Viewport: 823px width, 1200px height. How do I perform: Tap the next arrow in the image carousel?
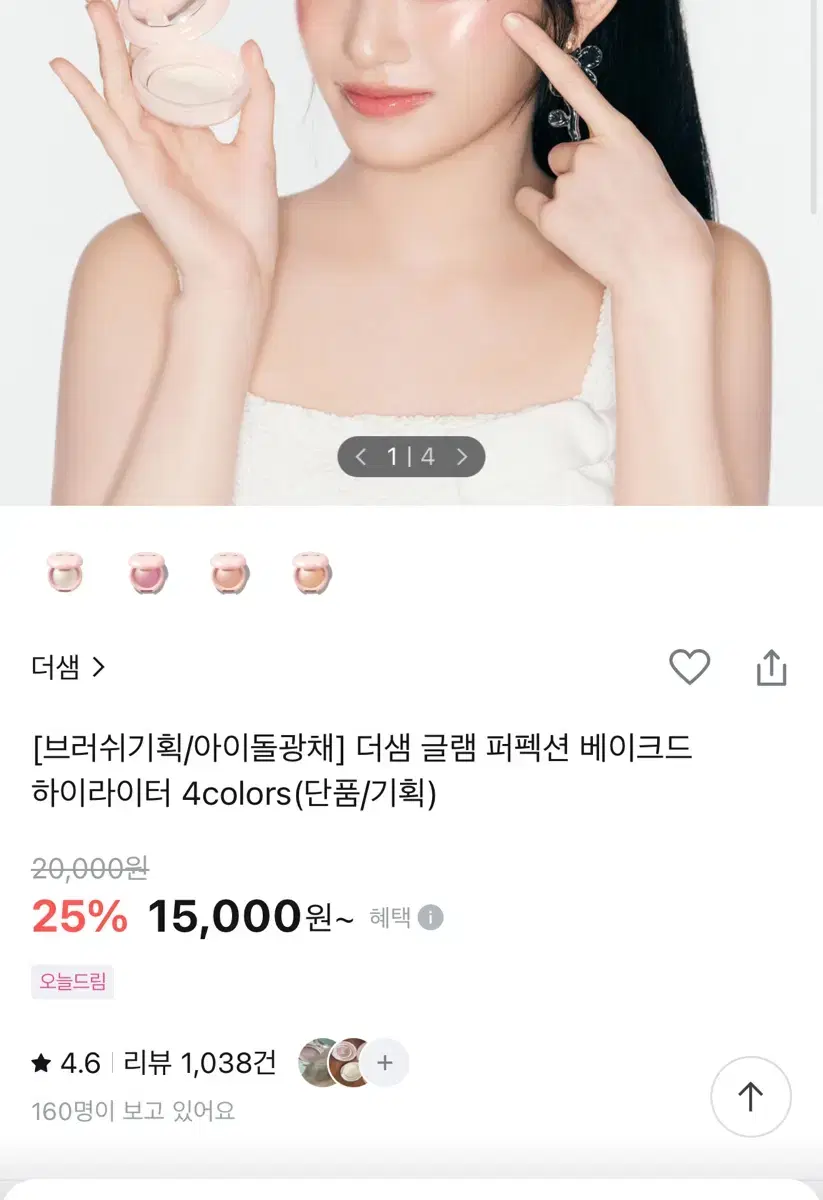click(460, 457)
